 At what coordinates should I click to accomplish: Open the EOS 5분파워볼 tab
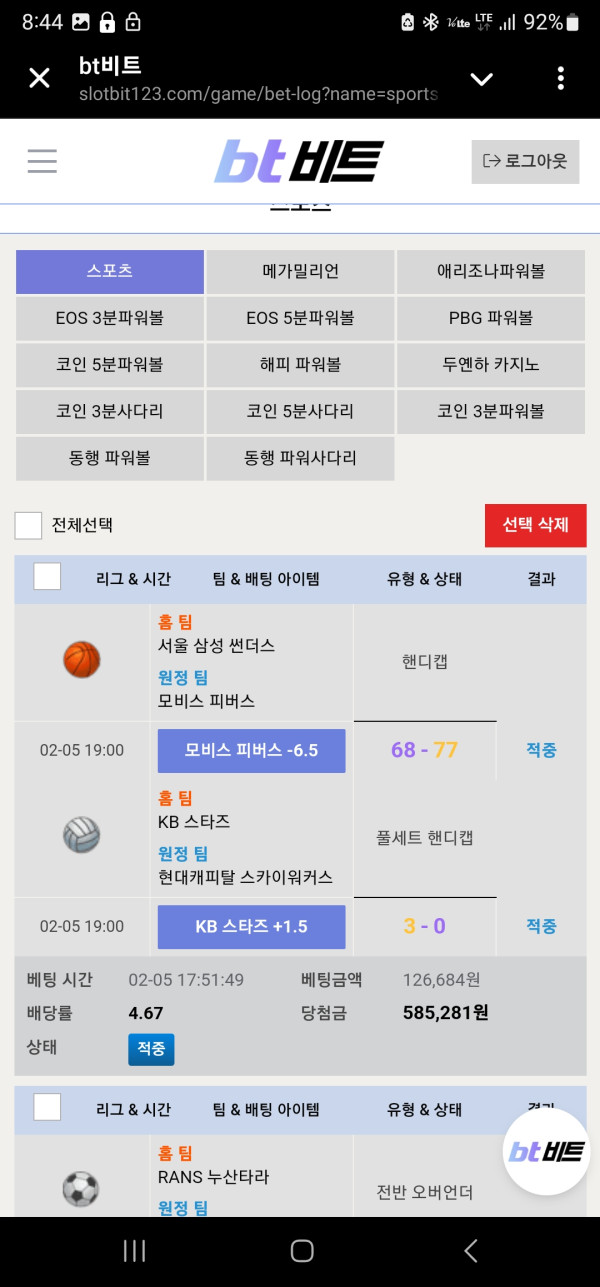click(x=300, y=318)
